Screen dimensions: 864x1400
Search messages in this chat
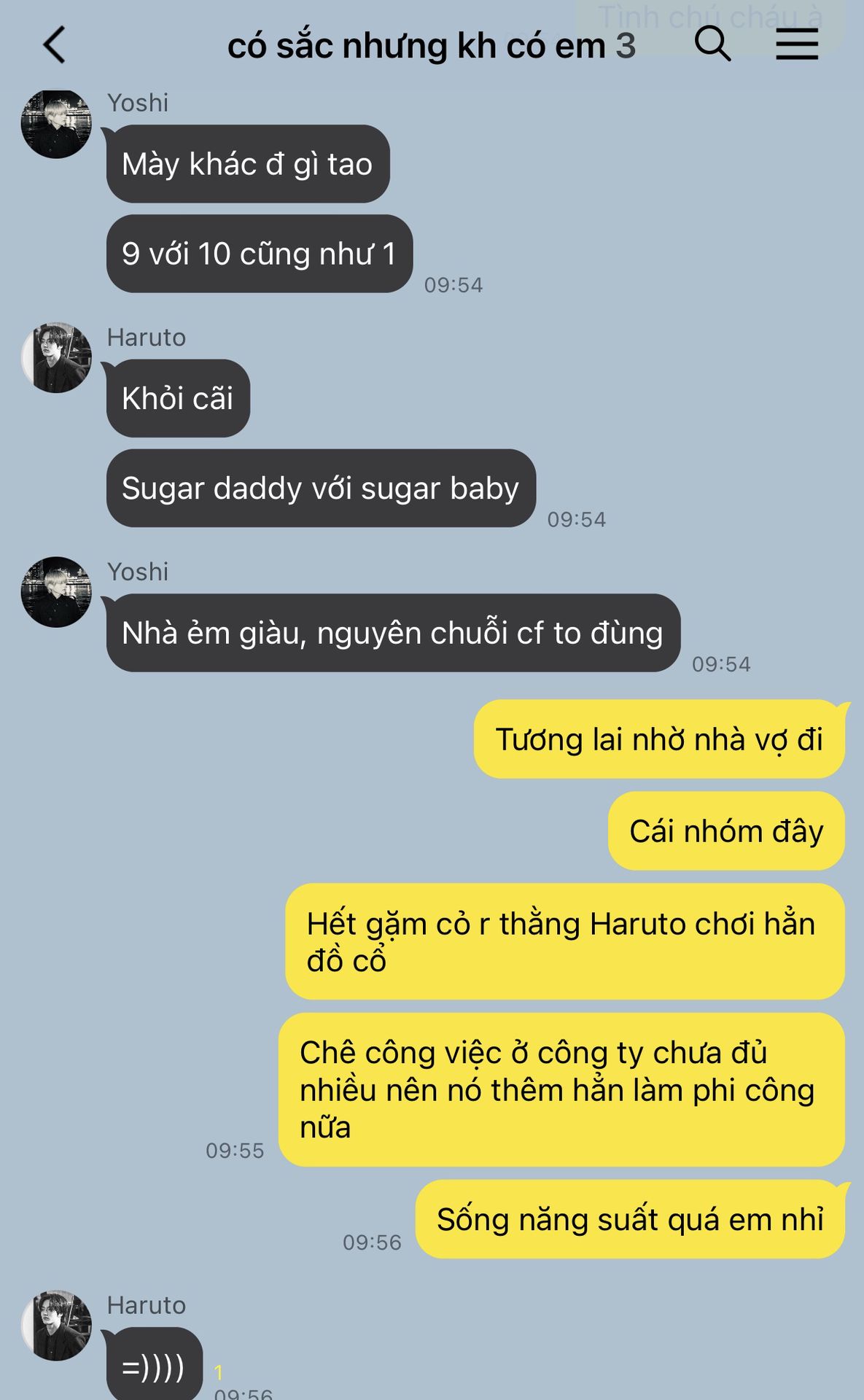coord(712,44)
